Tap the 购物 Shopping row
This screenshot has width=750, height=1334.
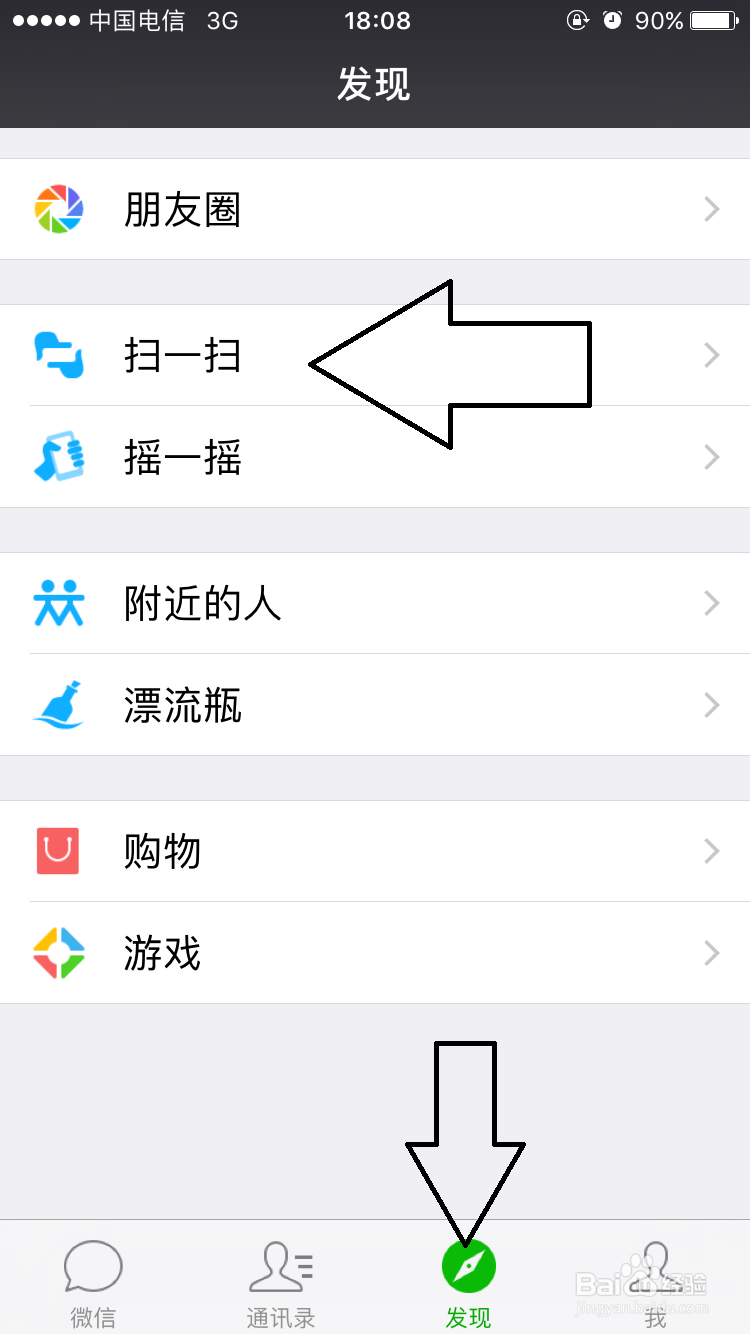pyautogui.click(x=375, y=851)
